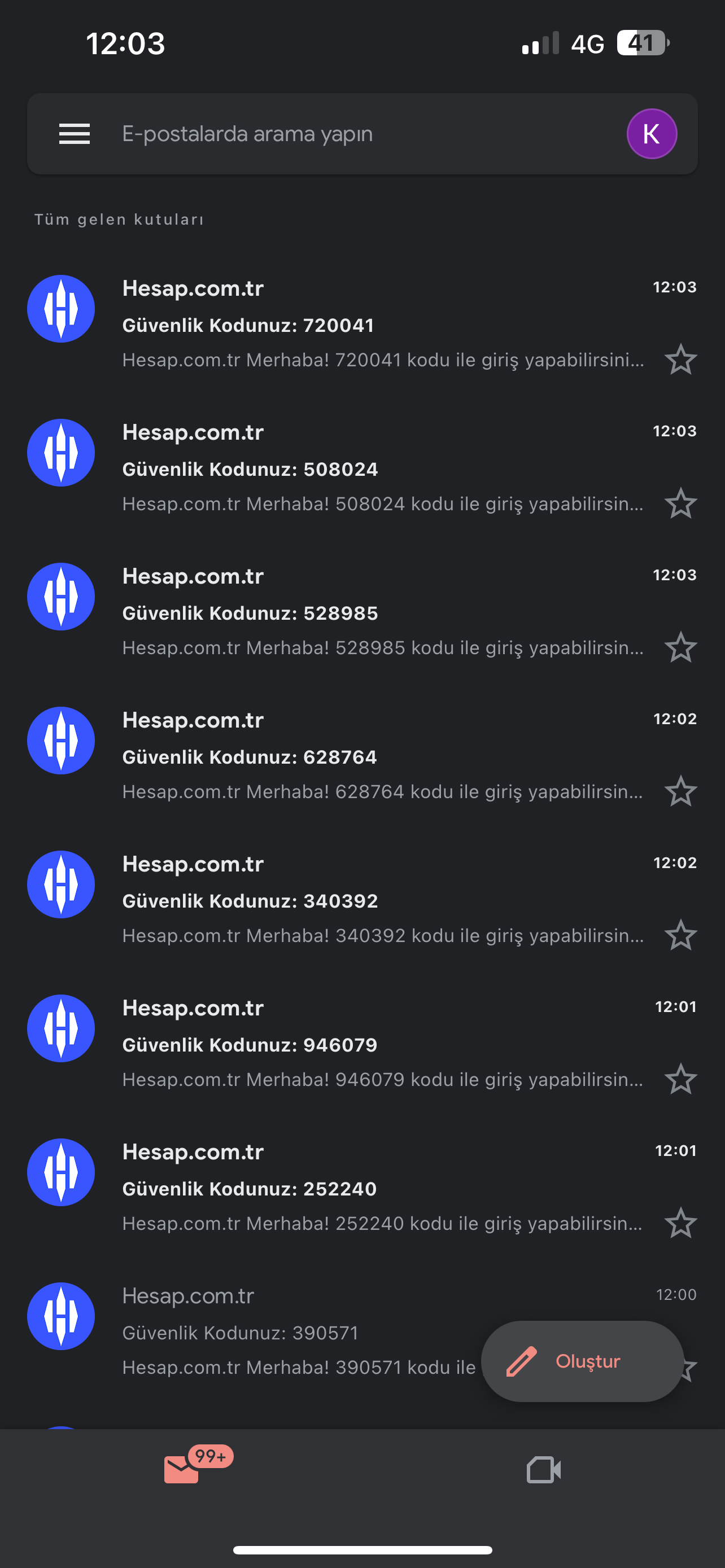The image size is (725, 1568).
Task: Switch to the Mail tab
Action: tap(181, 1469)
